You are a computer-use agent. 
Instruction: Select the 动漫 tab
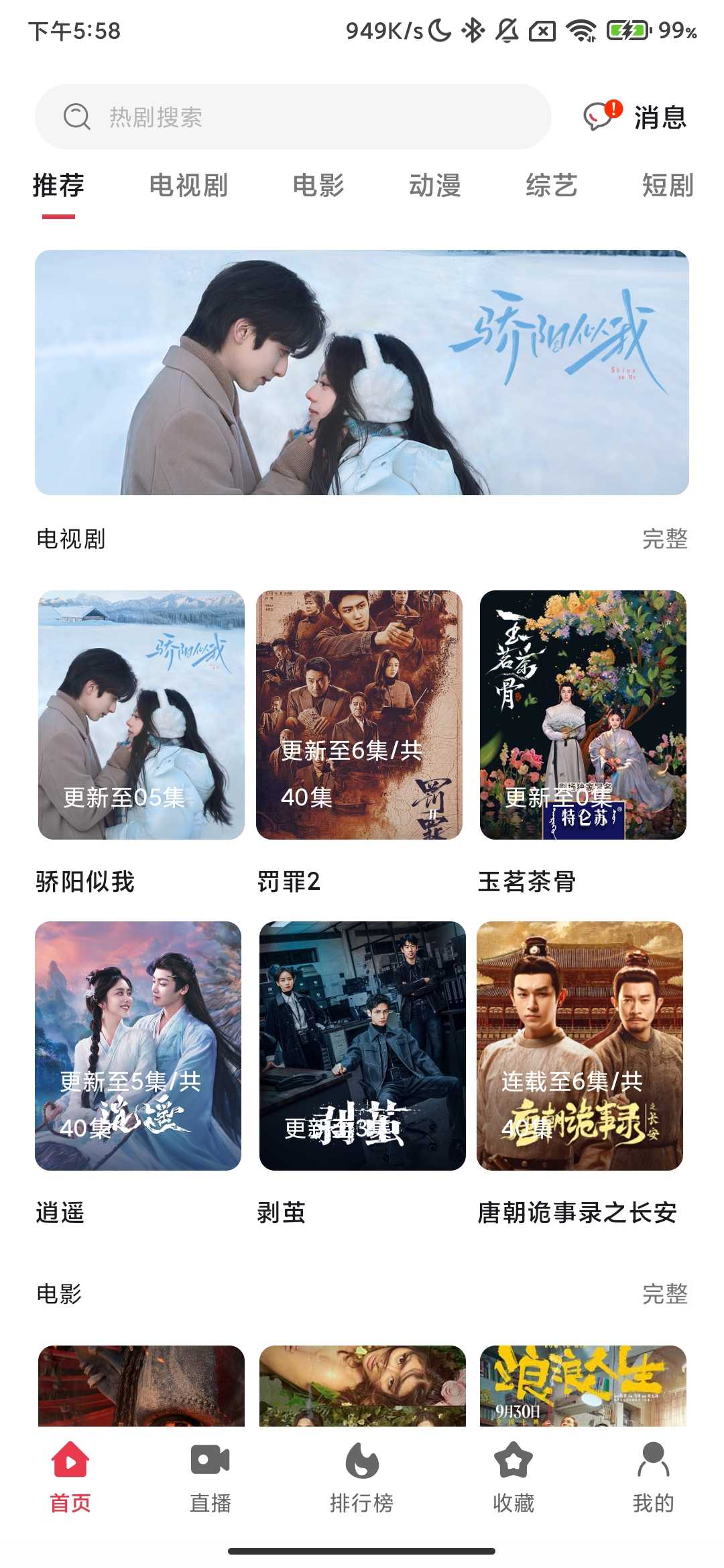(x=435, y=186)
